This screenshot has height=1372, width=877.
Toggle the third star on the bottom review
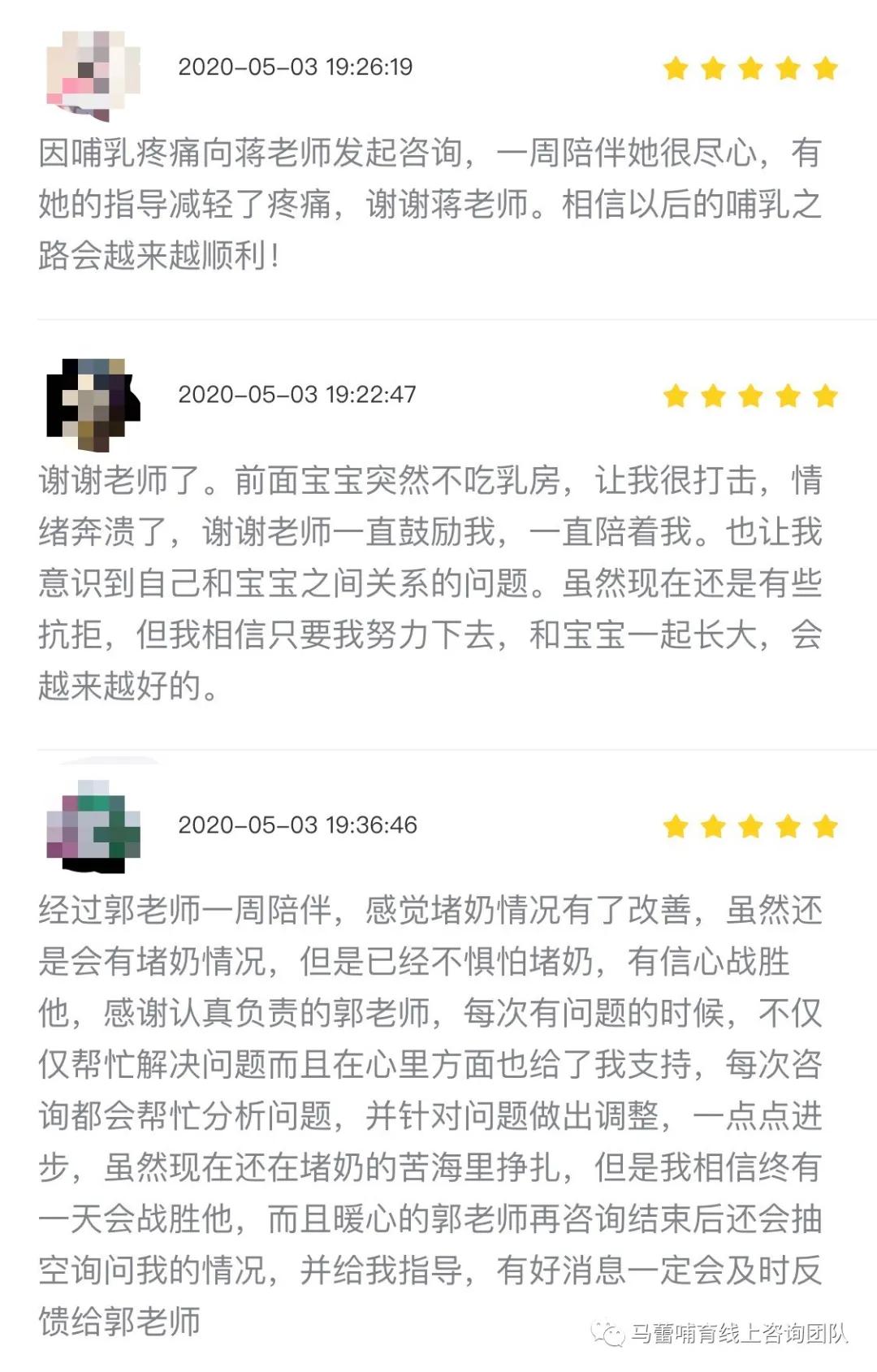click(x=750, y=825)
